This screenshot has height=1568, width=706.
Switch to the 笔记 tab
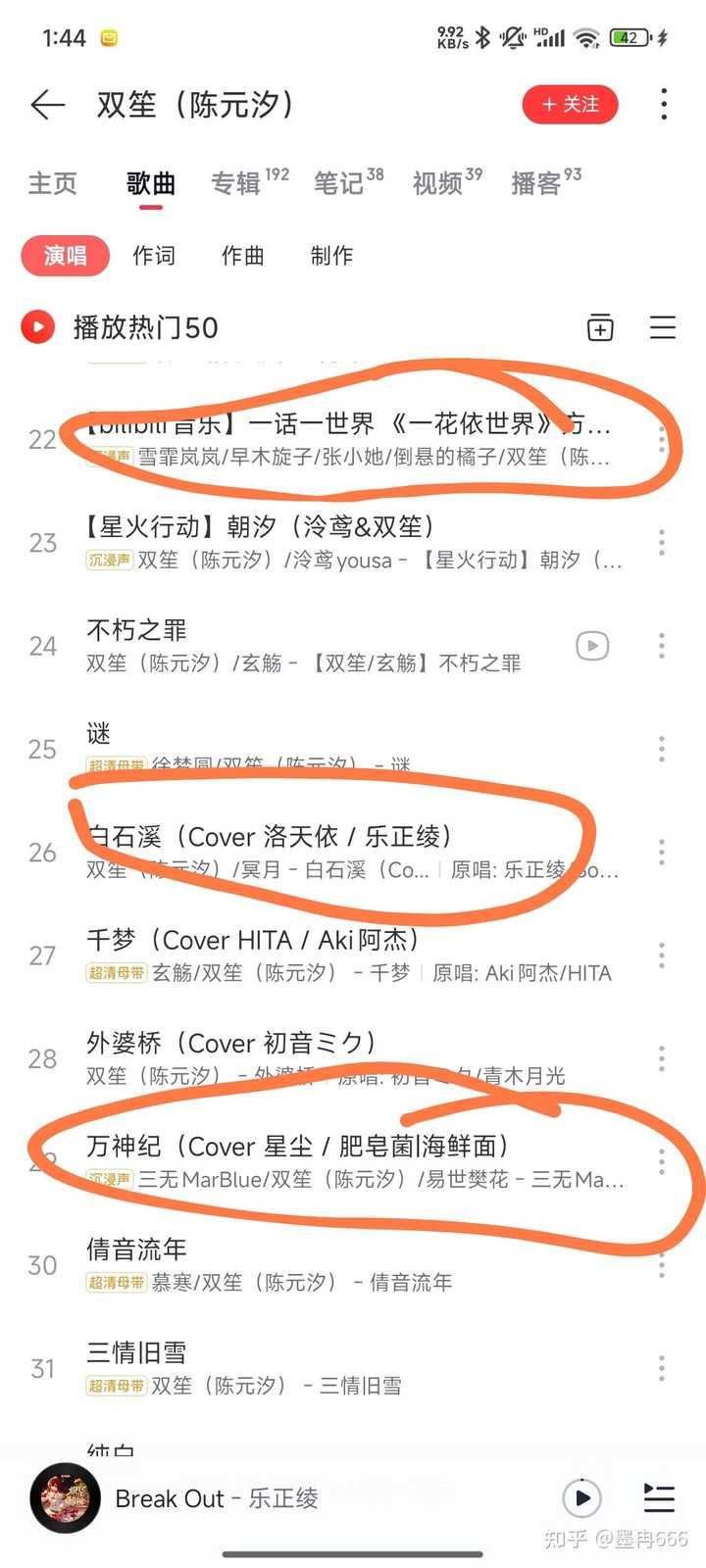click(x=339, y=183)
